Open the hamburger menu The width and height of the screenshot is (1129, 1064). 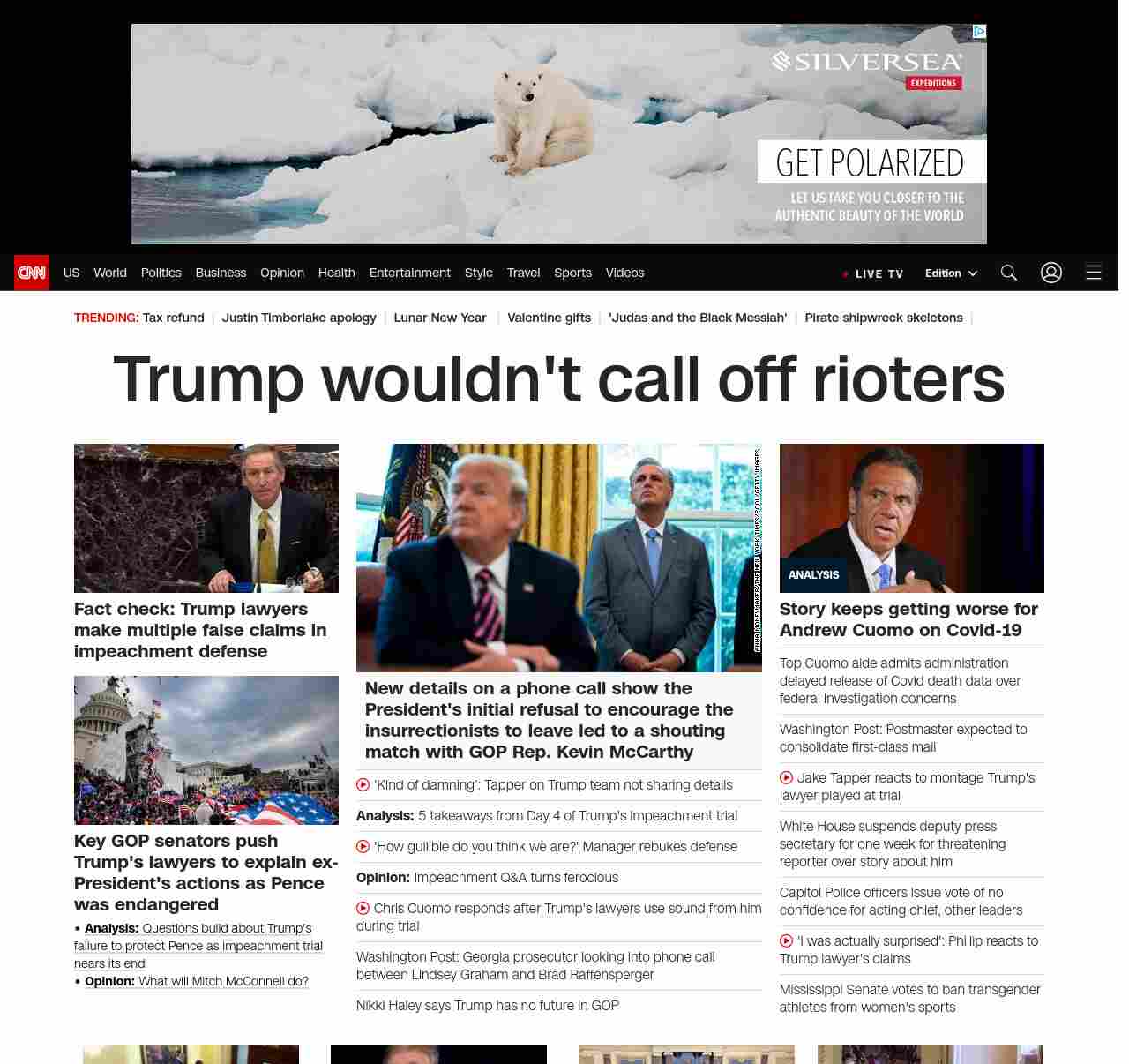click(1093, 273)
